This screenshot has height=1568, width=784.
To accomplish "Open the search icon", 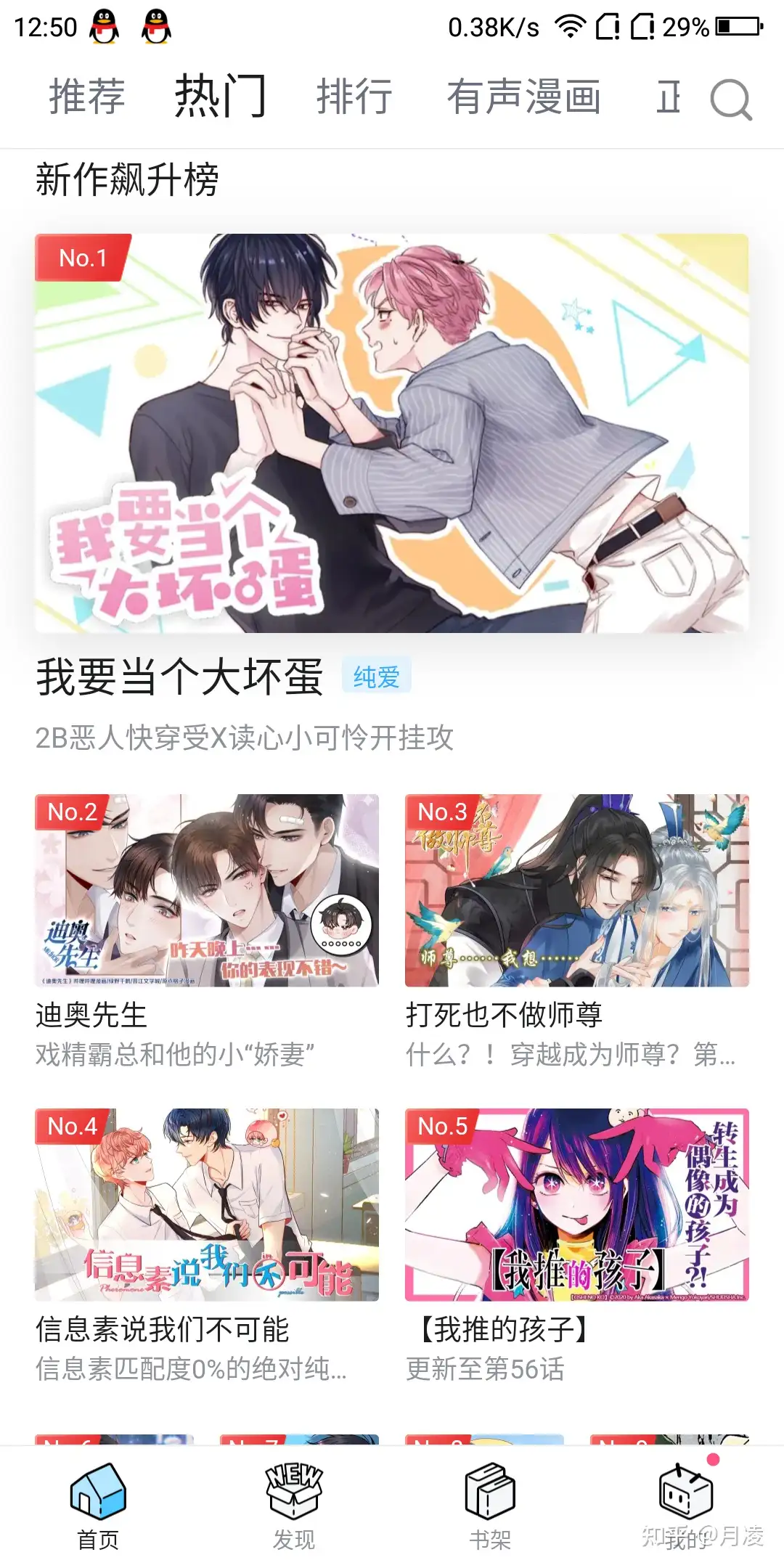I will [730, 99].
